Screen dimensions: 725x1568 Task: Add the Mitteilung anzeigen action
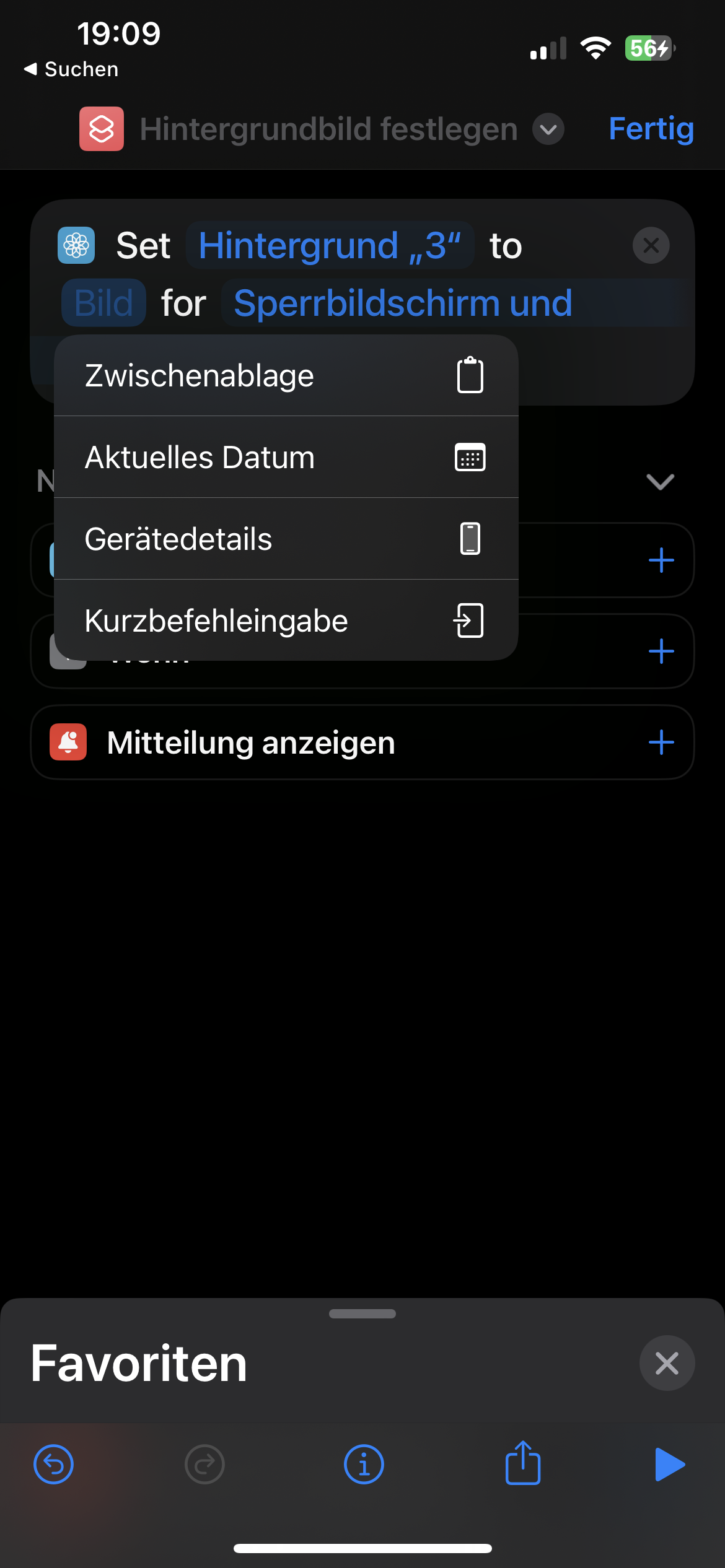tap(661, 743)
